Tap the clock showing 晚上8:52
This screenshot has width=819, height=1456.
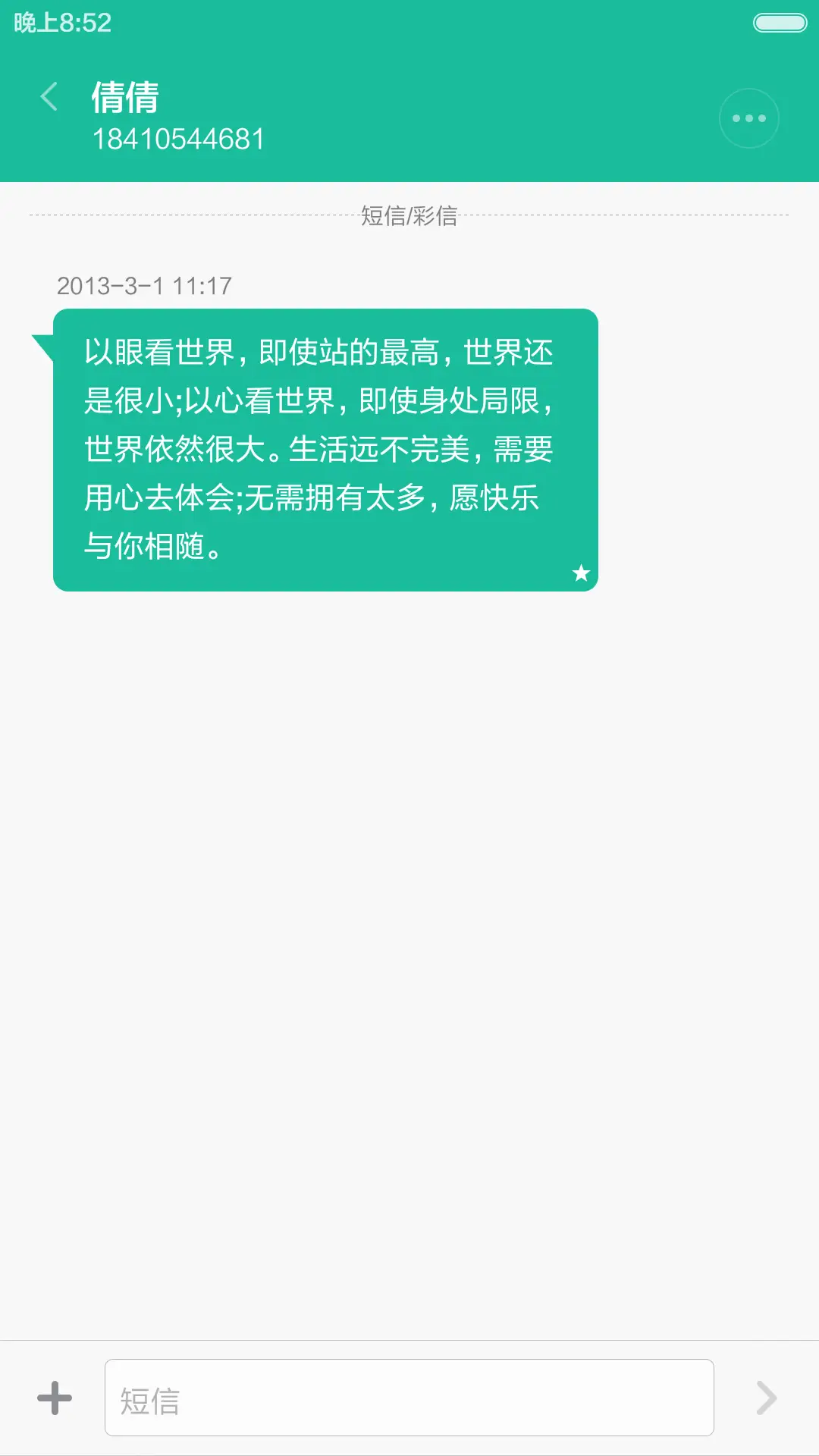tap(62, 23)
